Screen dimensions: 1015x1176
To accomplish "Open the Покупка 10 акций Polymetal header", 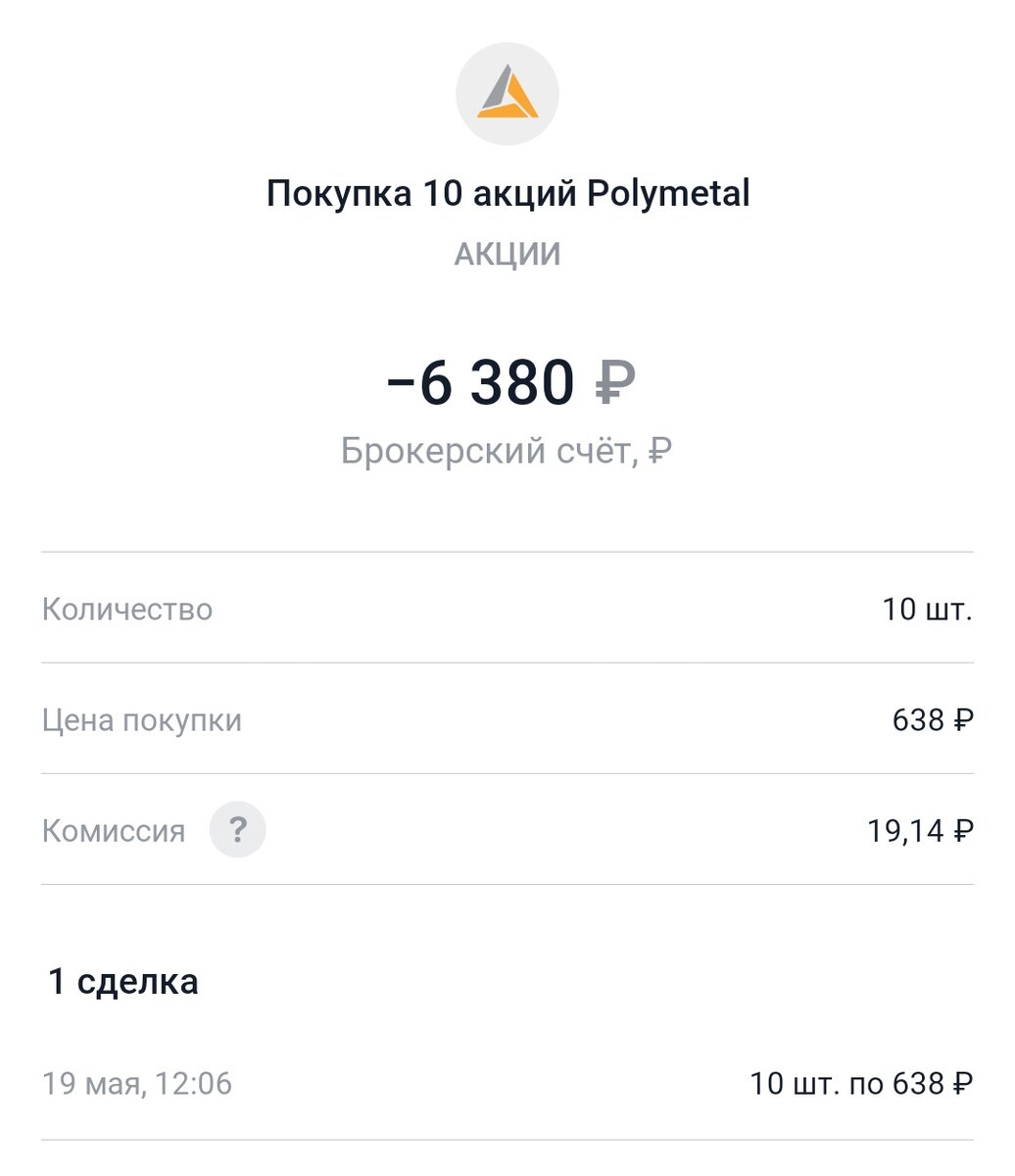I will pos(506,192).
